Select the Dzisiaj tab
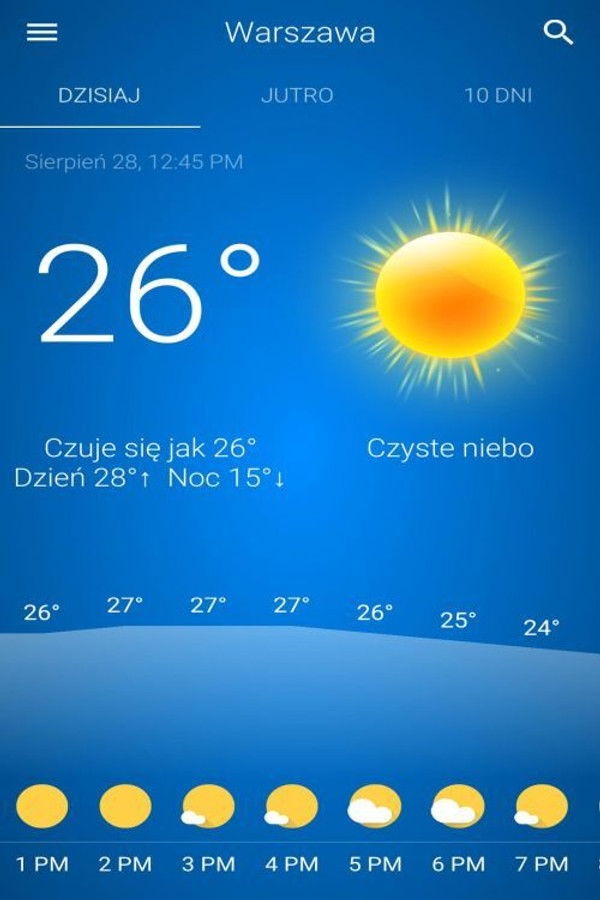The width and height of the screenshot is (600, 900). 98,96
